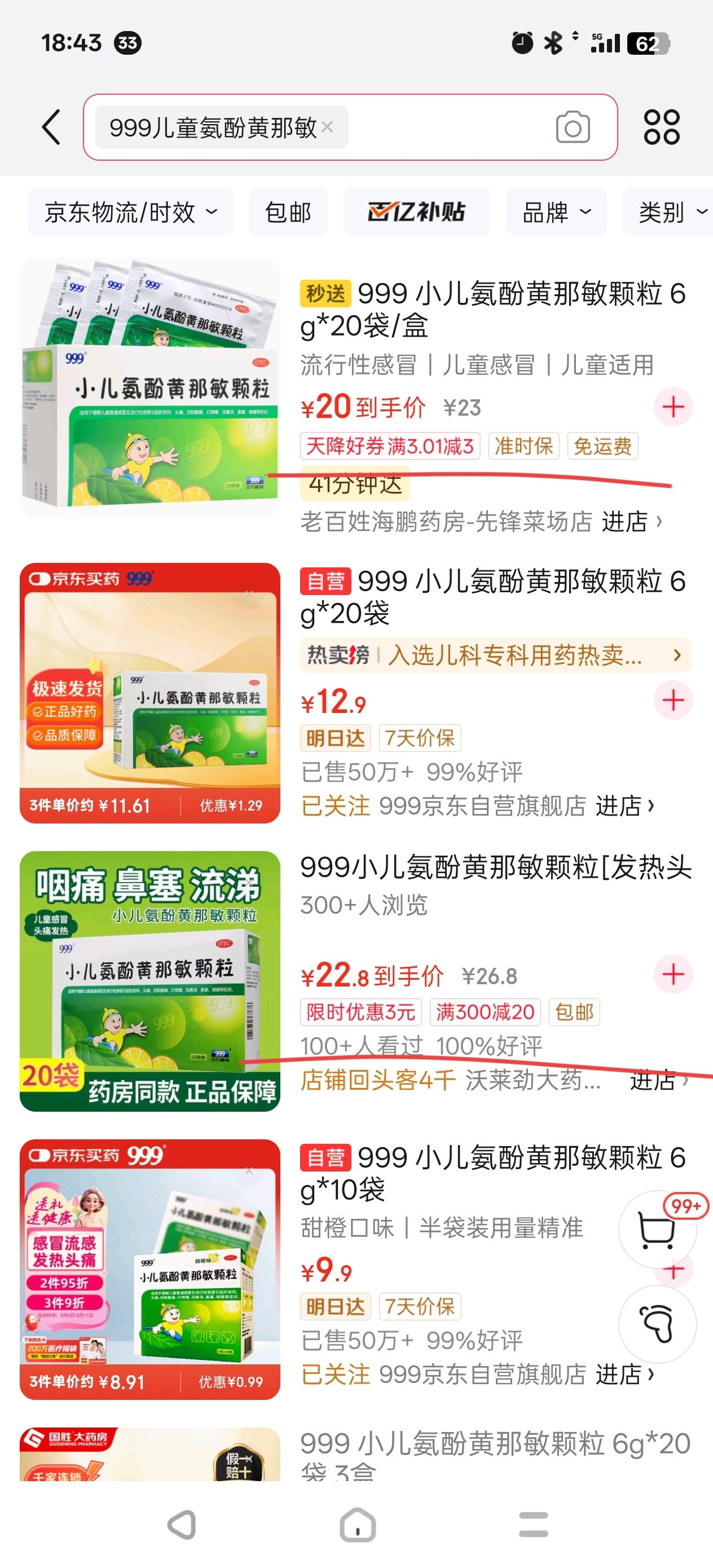
Task: Open the 秒送 6g*20袋/盒 product
Action: [x=492, y=309]
